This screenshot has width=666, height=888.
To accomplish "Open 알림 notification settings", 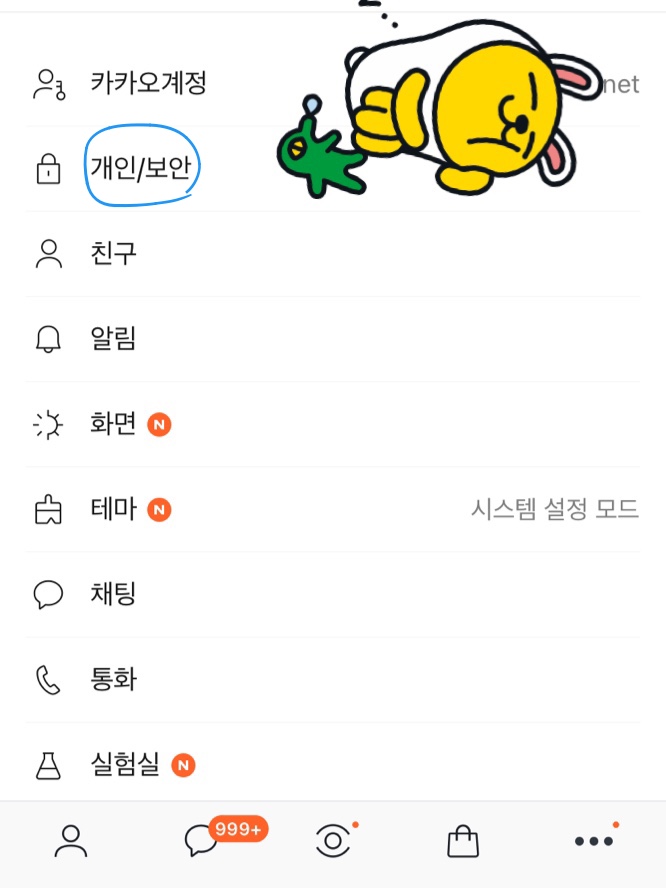I will point(112,339).
